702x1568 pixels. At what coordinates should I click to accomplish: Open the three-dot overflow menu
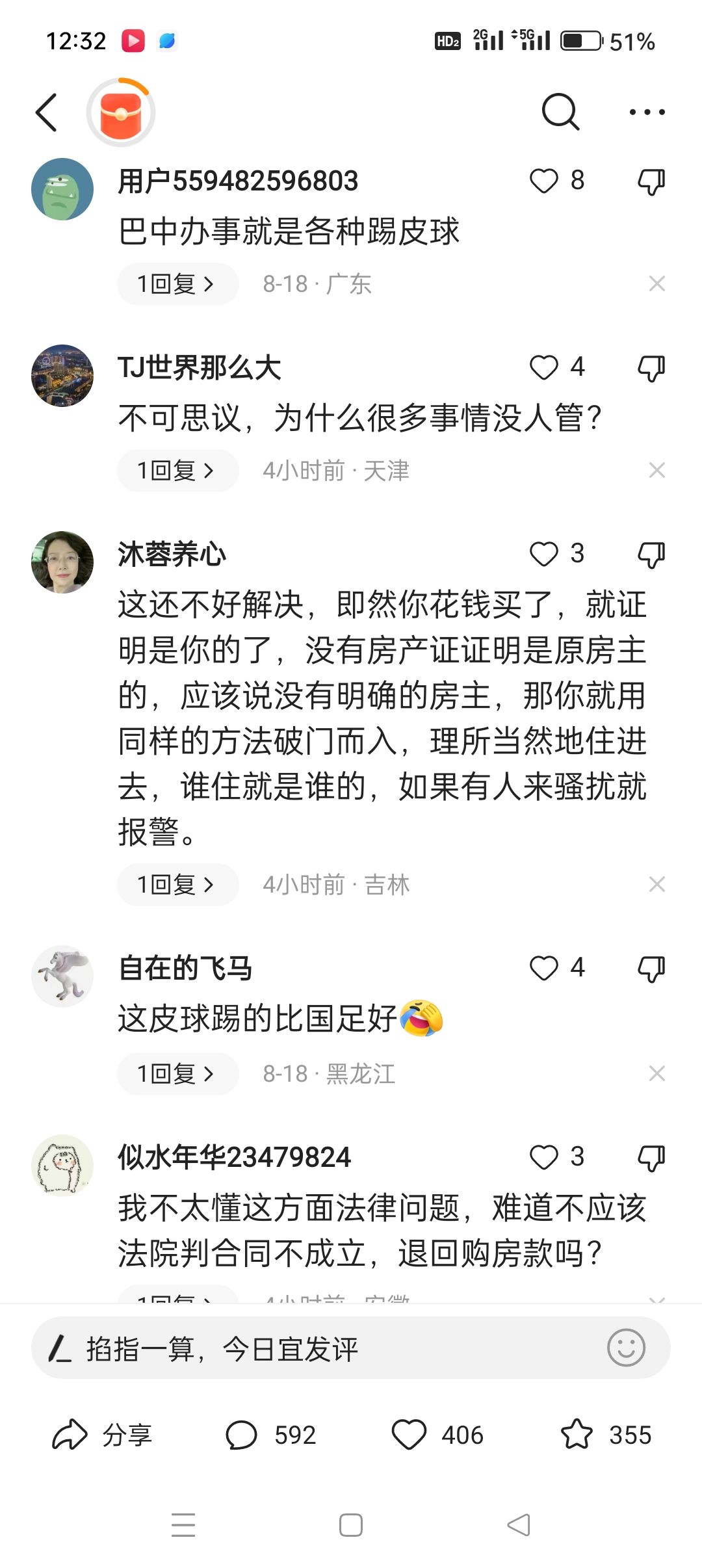646,112
